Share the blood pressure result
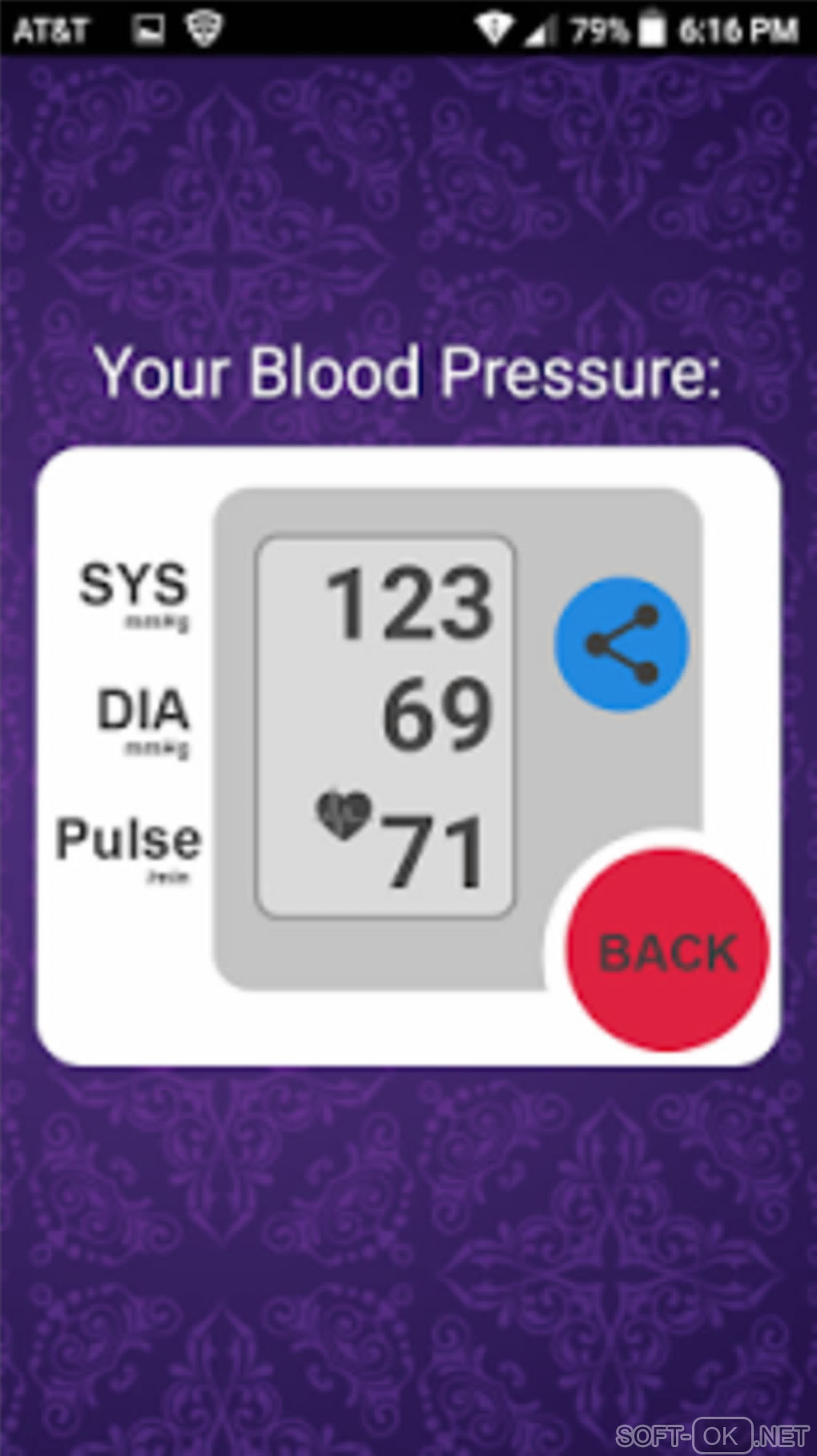The height and width of the screenshot is (1456, 817). (x=622, y=643)
